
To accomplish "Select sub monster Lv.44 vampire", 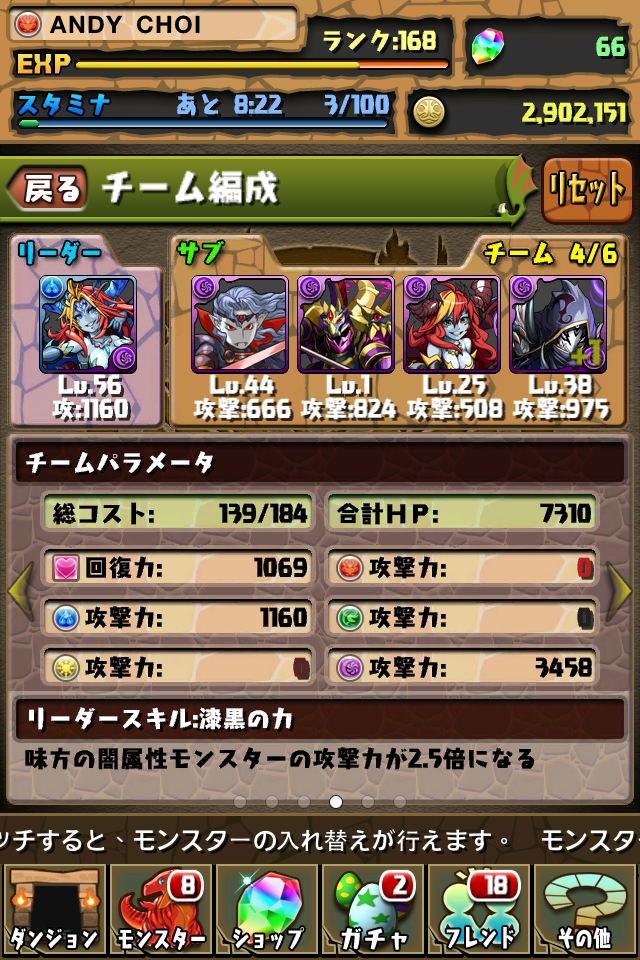I will 239,324.
